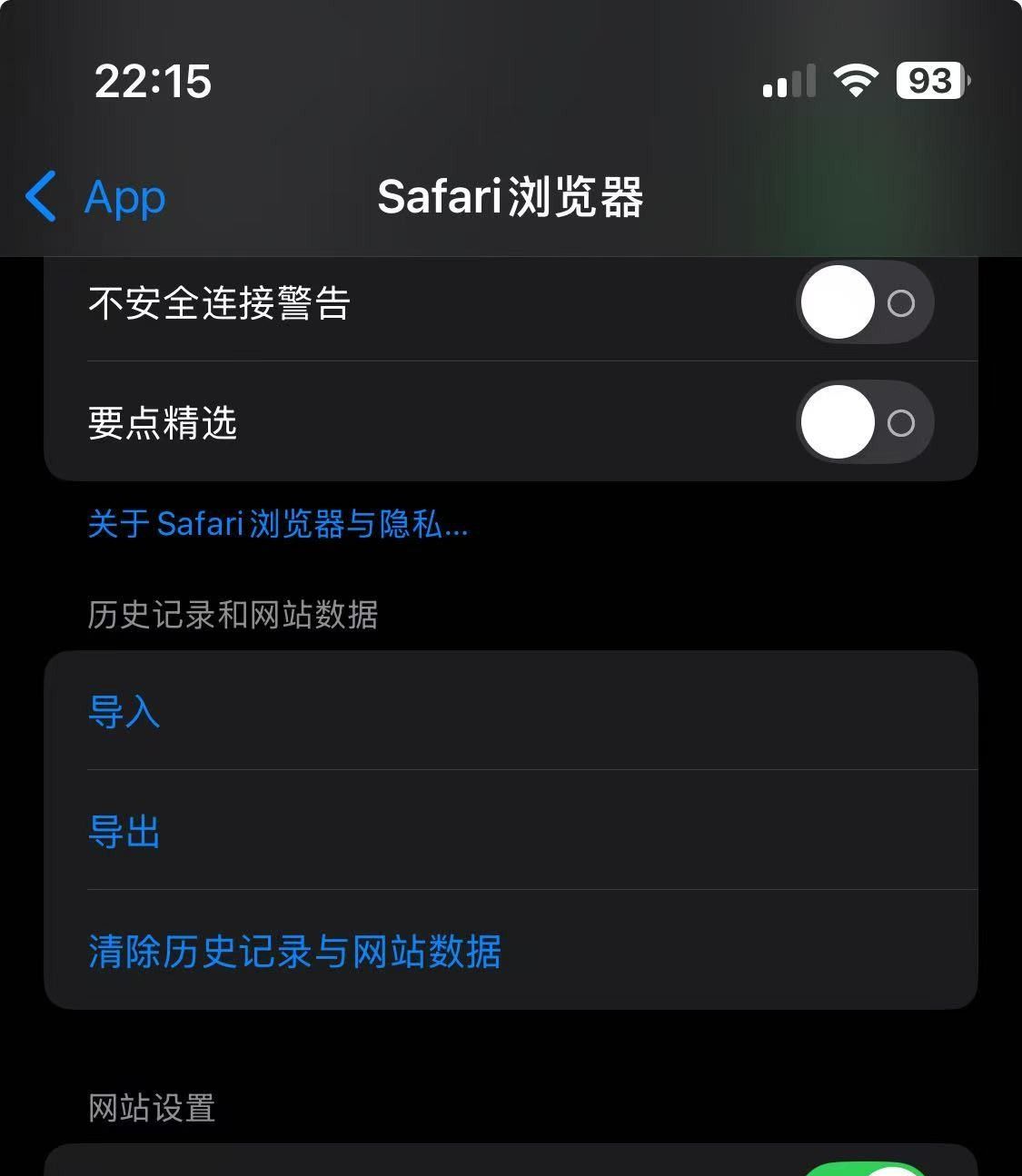
Task: Tap the white knob of the 要点精选 switch
Action: [837, 422]
